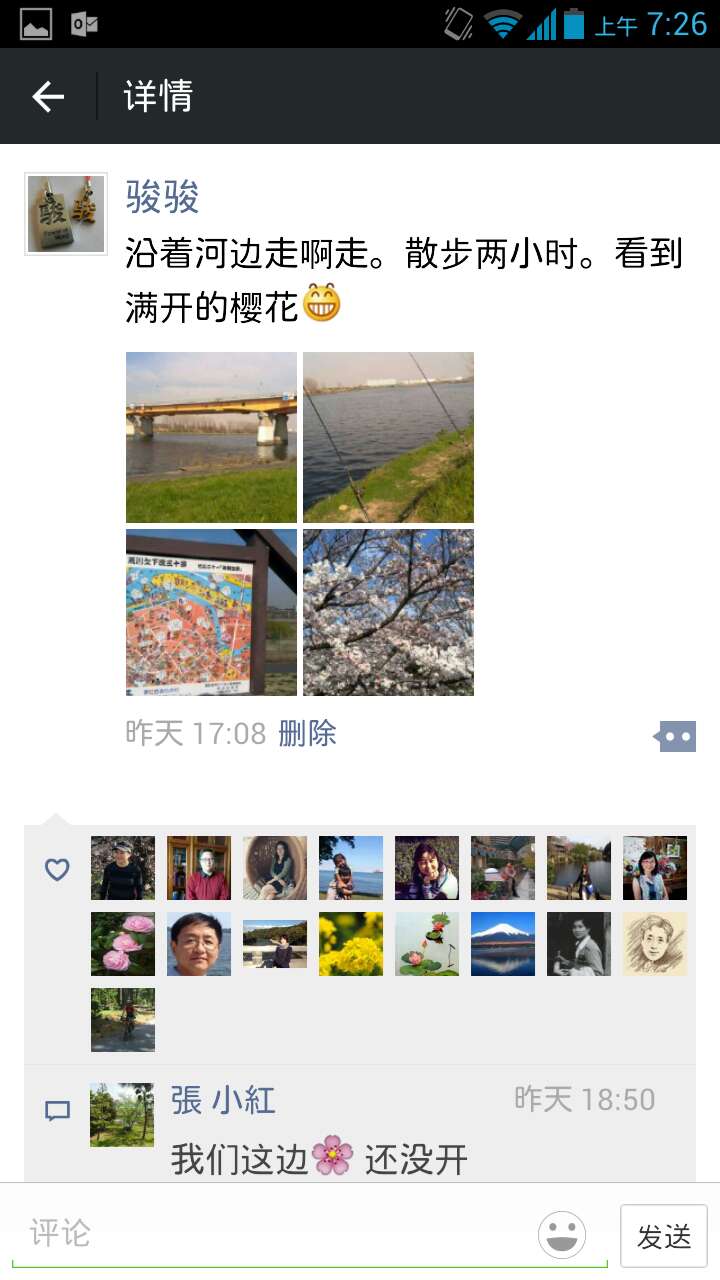View the cherry blossom photo
Image resolution: width=720 pixels, height=1280 pixels.
[388, 612]
